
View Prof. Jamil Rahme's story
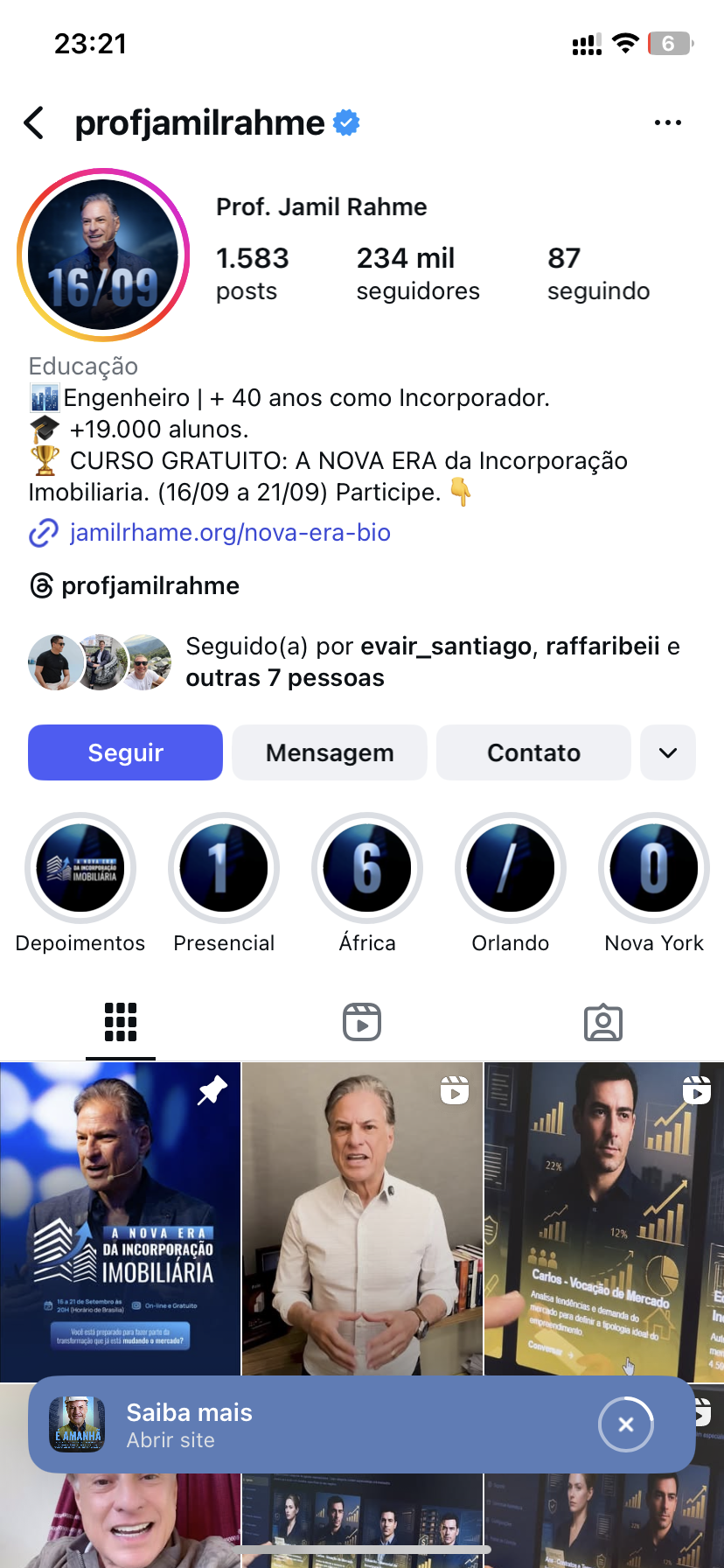coord(103,255)
